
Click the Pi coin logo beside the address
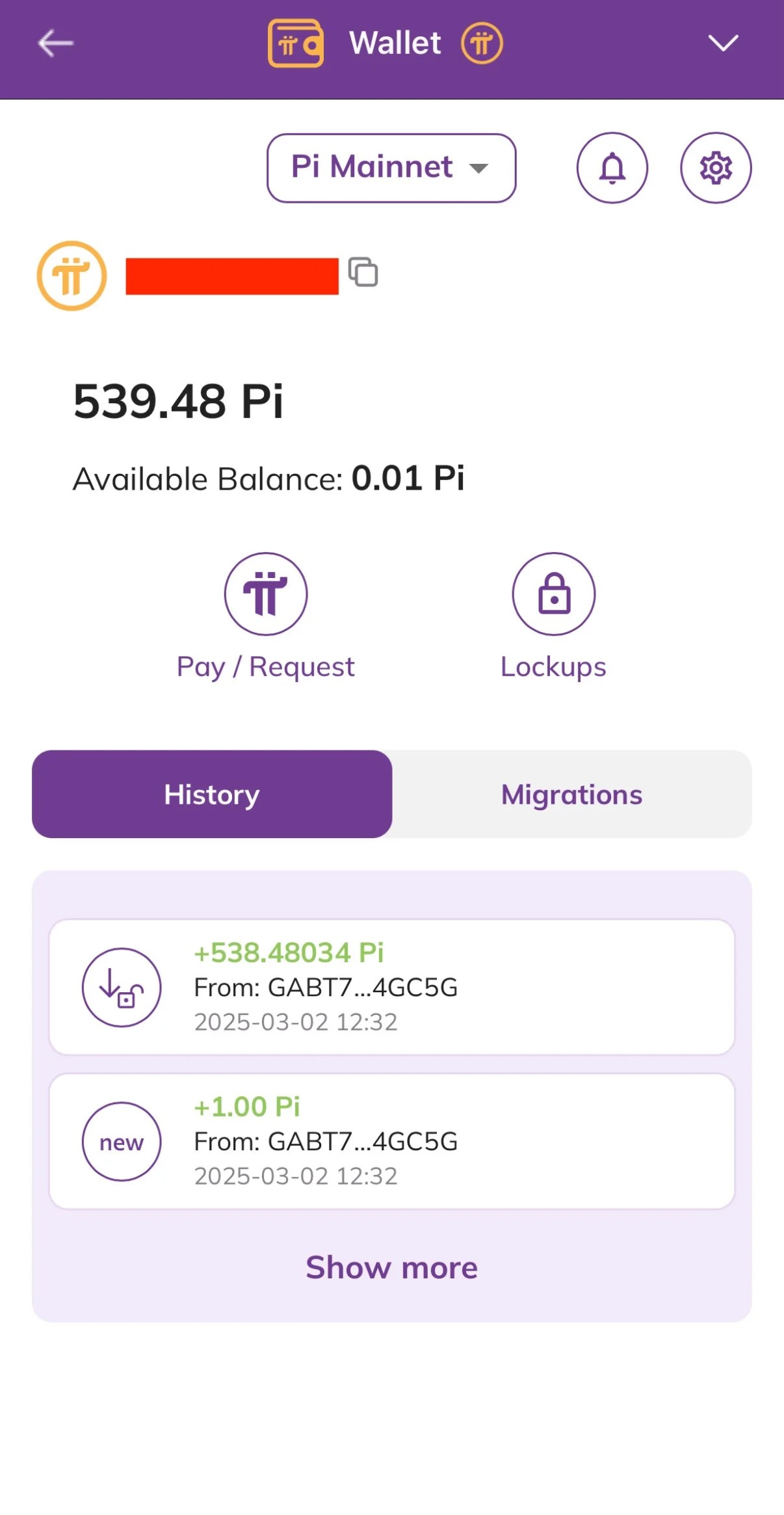(x=72, y=276)
